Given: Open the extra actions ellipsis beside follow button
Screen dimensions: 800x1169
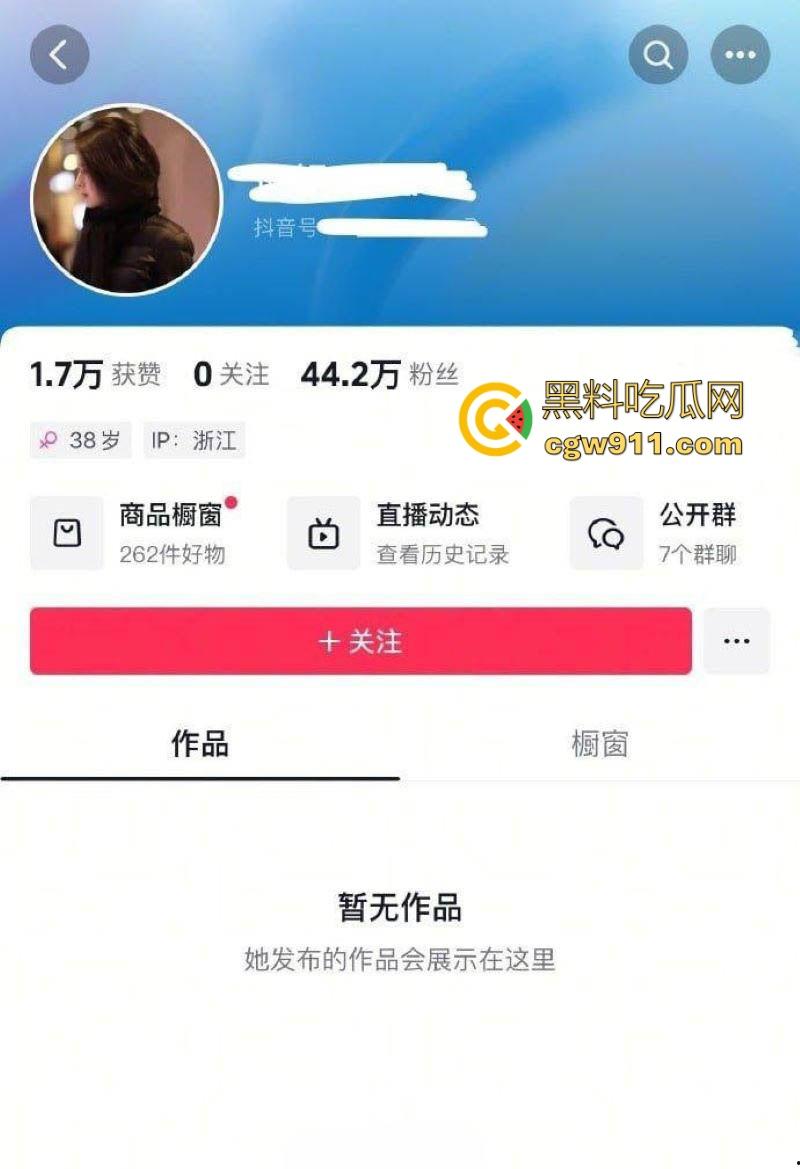Looking at the screenshot, I should click(736, 641).
